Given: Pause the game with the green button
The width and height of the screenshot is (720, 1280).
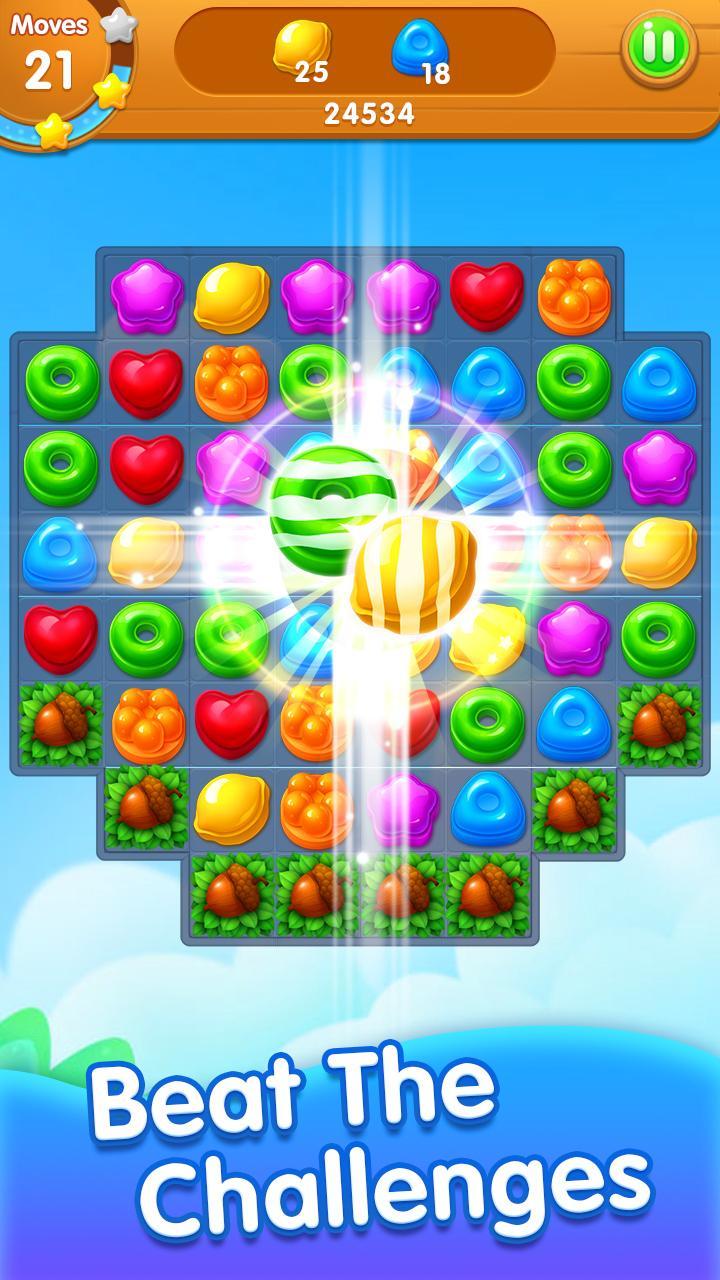Looking at the screenshot, I should [x=658, y=47].
